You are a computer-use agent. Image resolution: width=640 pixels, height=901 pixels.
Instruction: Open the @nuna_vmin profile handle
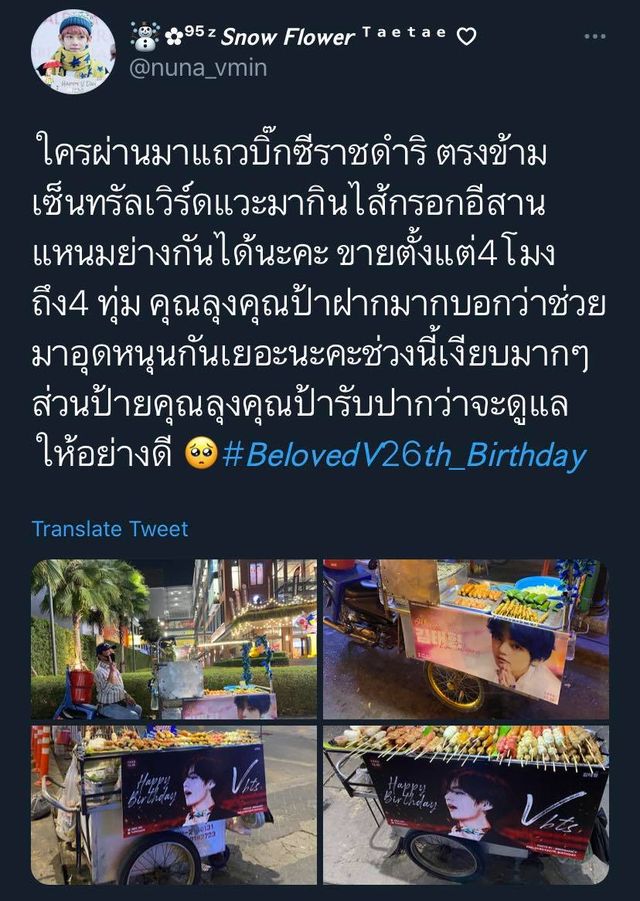[x=198, y=68]
